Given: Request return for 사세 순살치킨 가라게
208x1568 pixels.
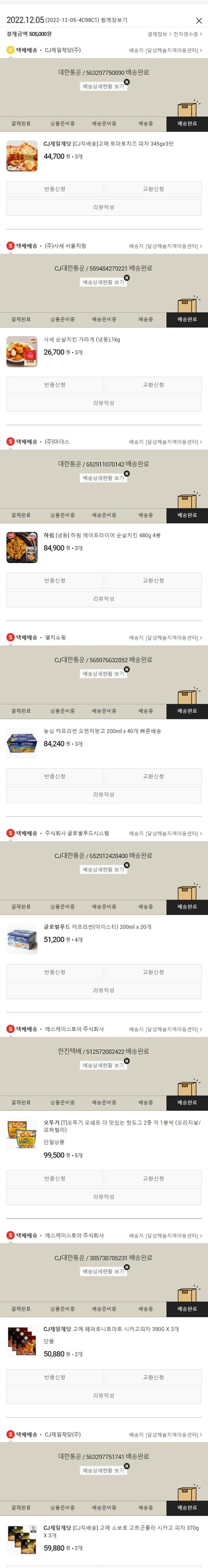Looking at the screenshot, I should point(55,385).
